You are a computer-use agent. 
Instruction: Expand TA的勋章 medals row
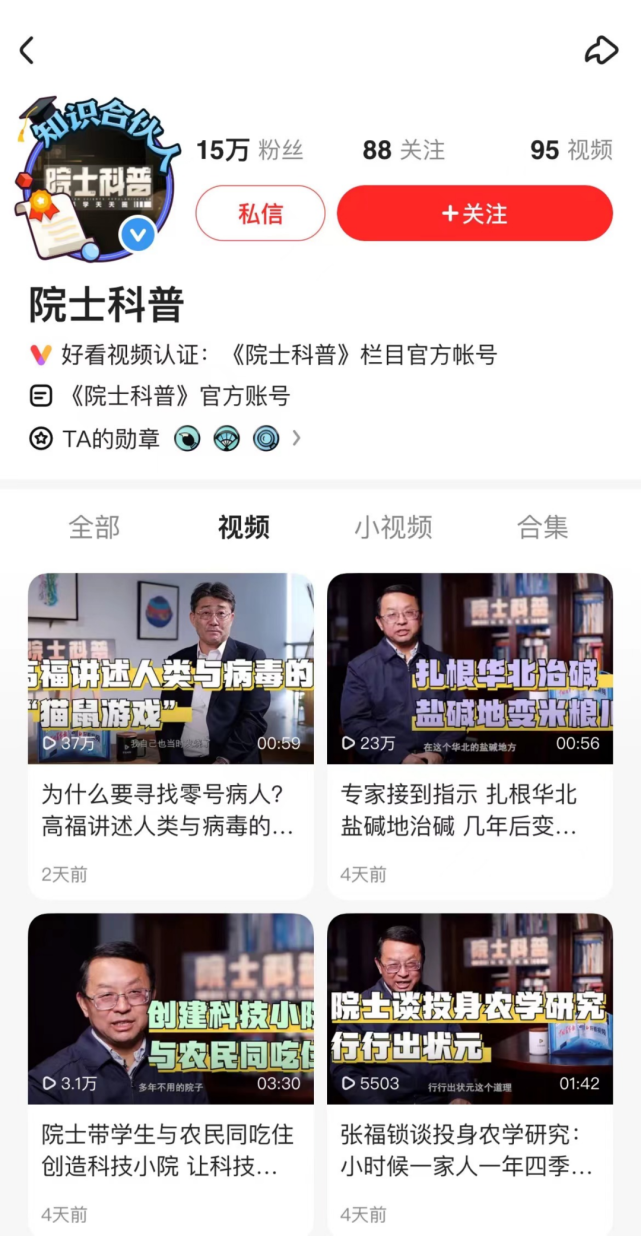point(296,438)
